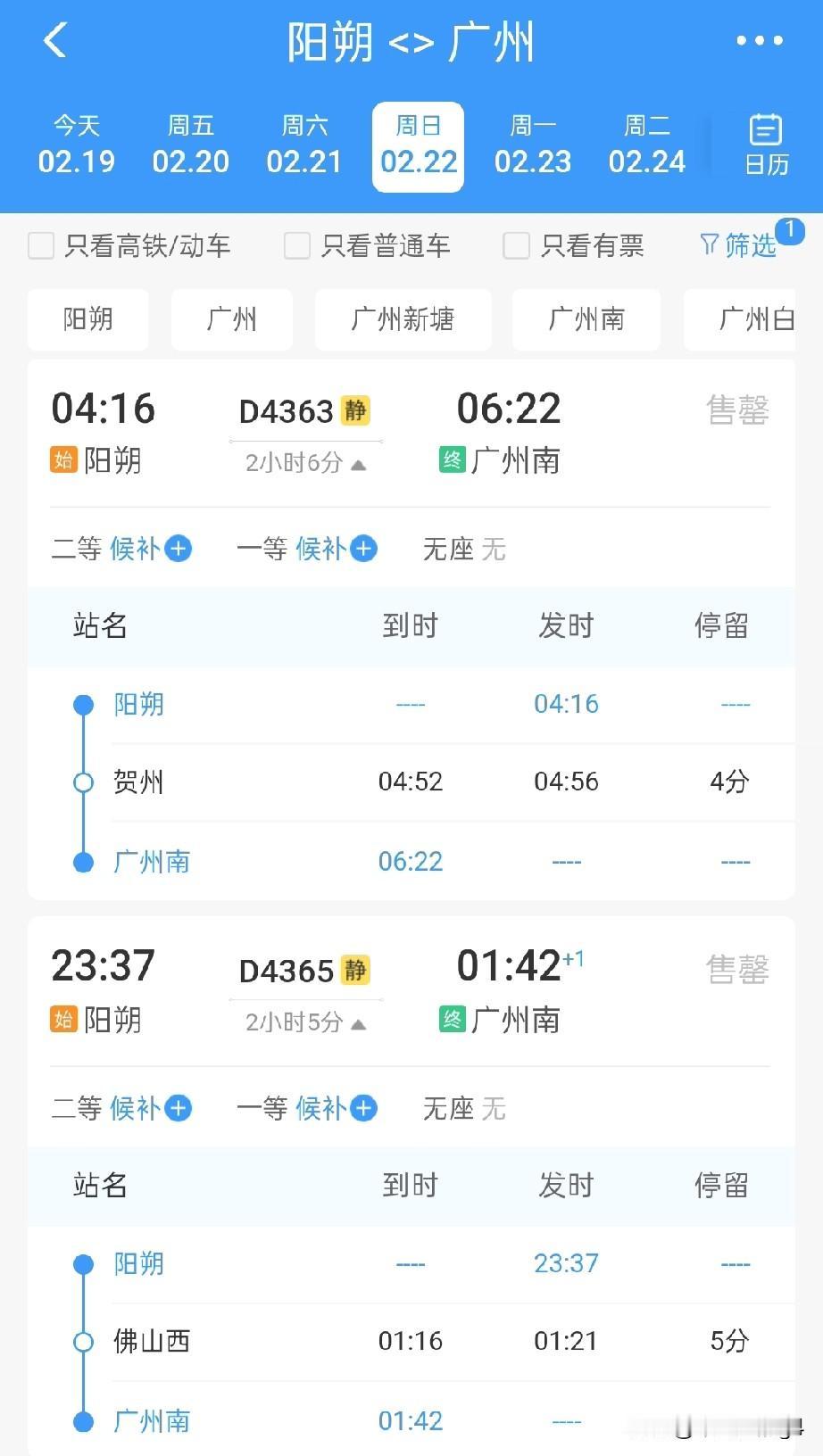Viewport: 823px width, 1456px height.
Task: Enable 只看高铁/动车 filter
Action: [41, 245]
